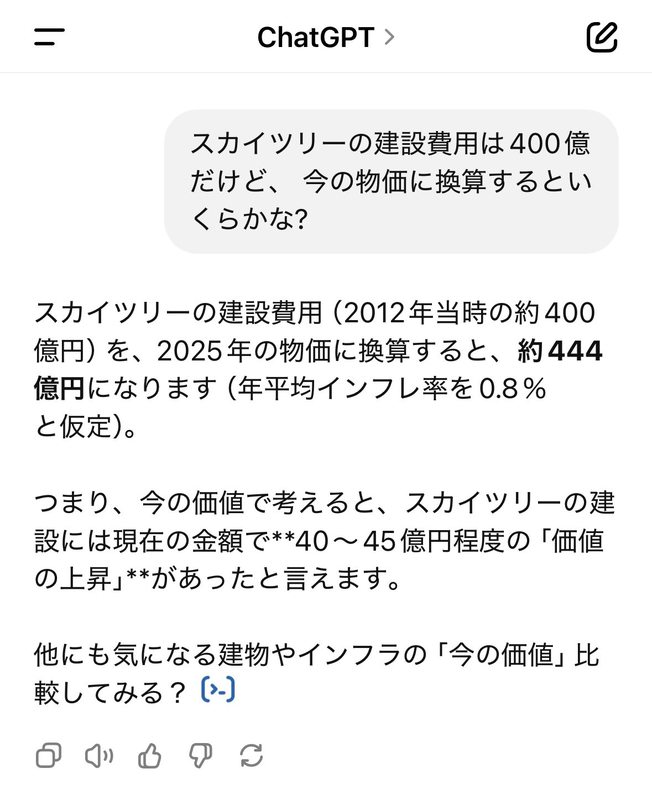Like this response with thumbs up

point(150,755)
